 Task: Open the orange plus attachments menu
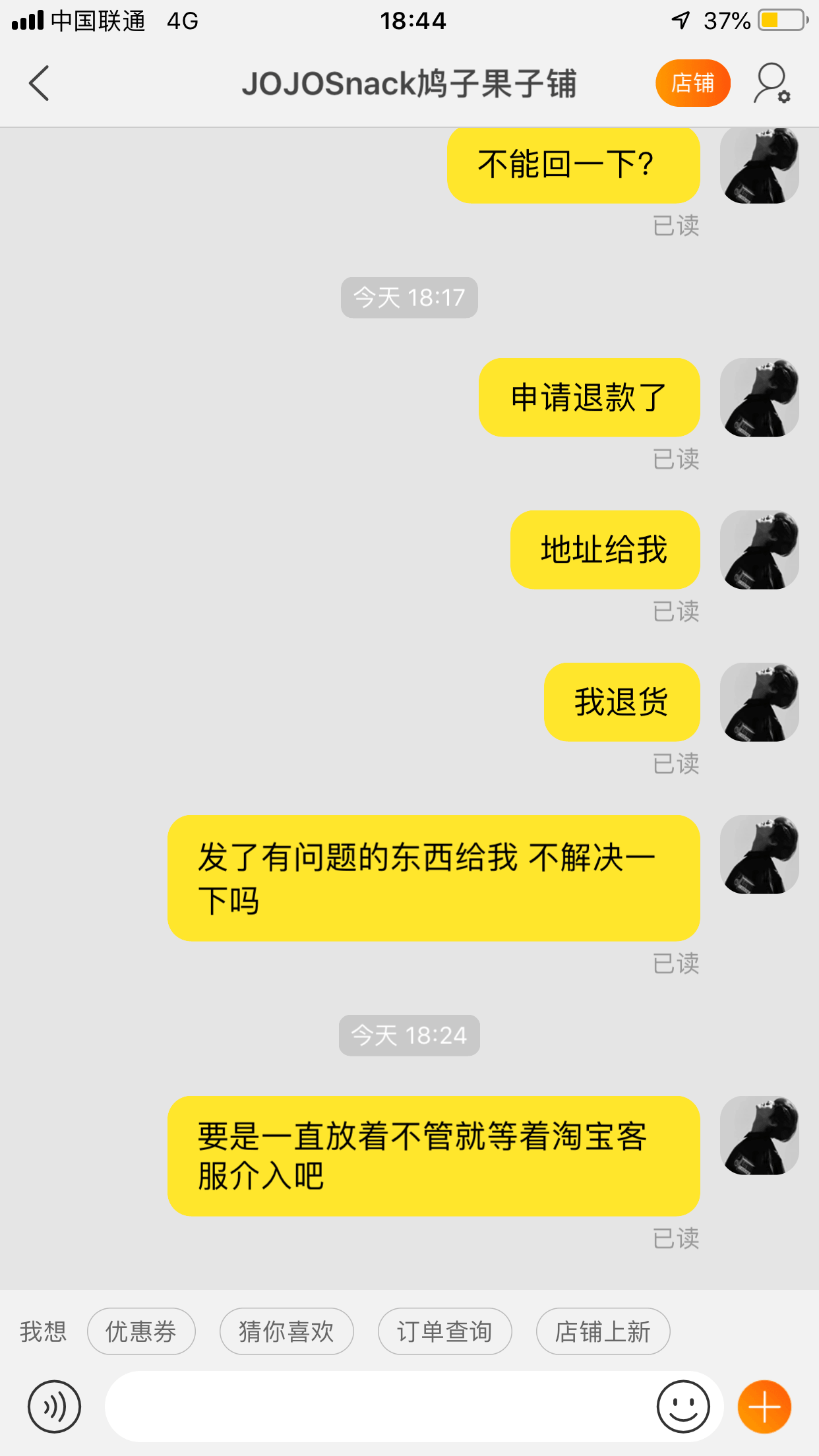(x=764, y=1407)
